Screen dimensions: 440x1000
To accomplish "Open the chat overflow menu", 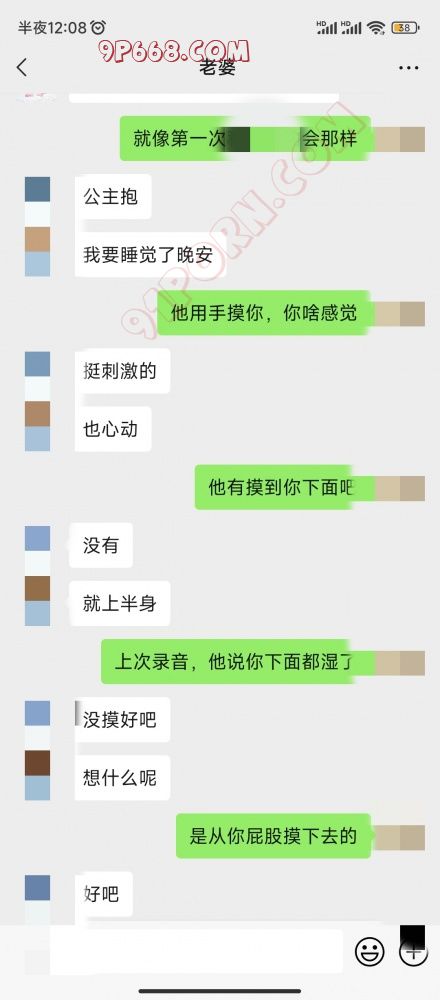I will 408,68.
